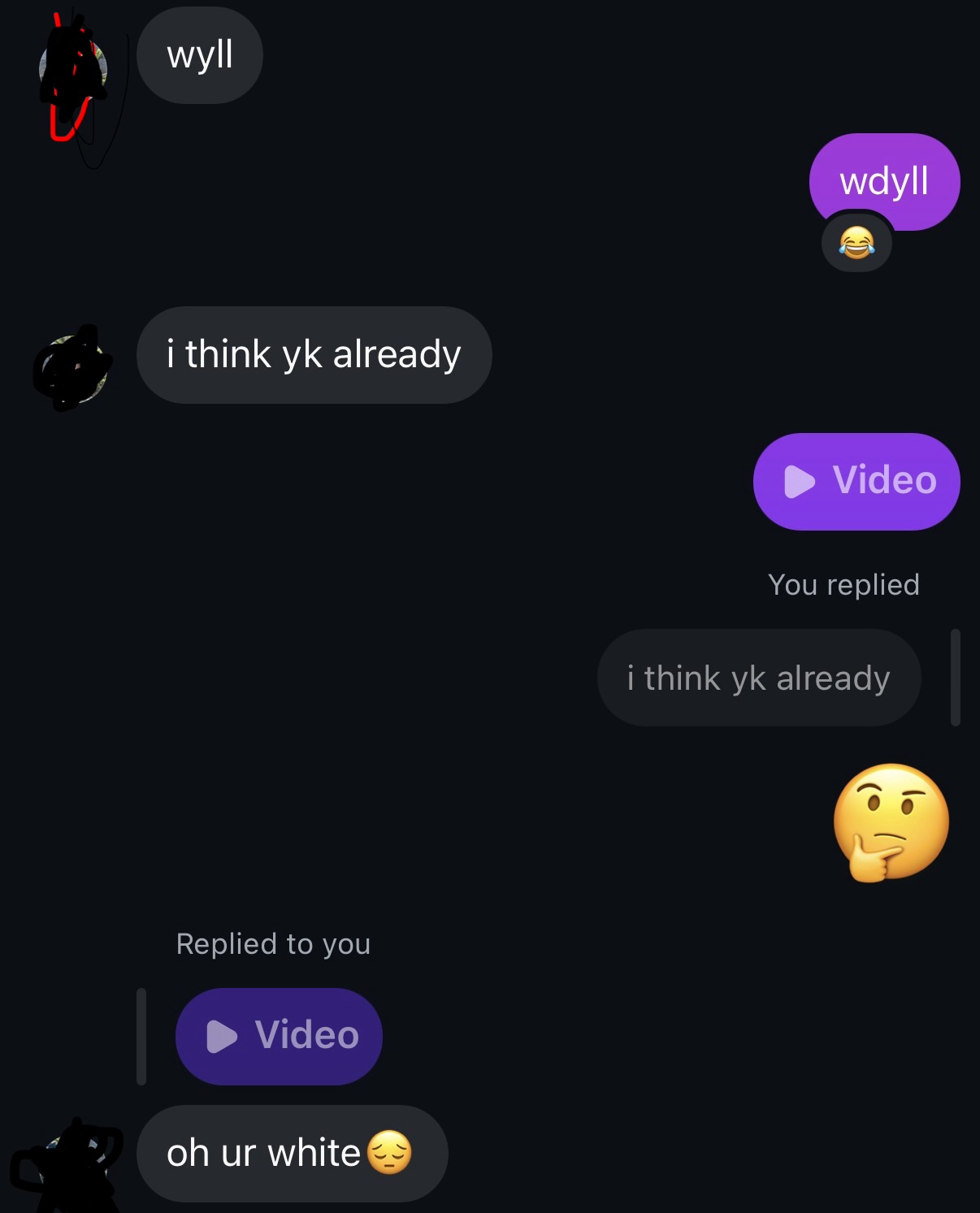View the laughing reaction on "wdyll" message
The height and width of the screenshot is (1213, 980).
coord(856,243)
